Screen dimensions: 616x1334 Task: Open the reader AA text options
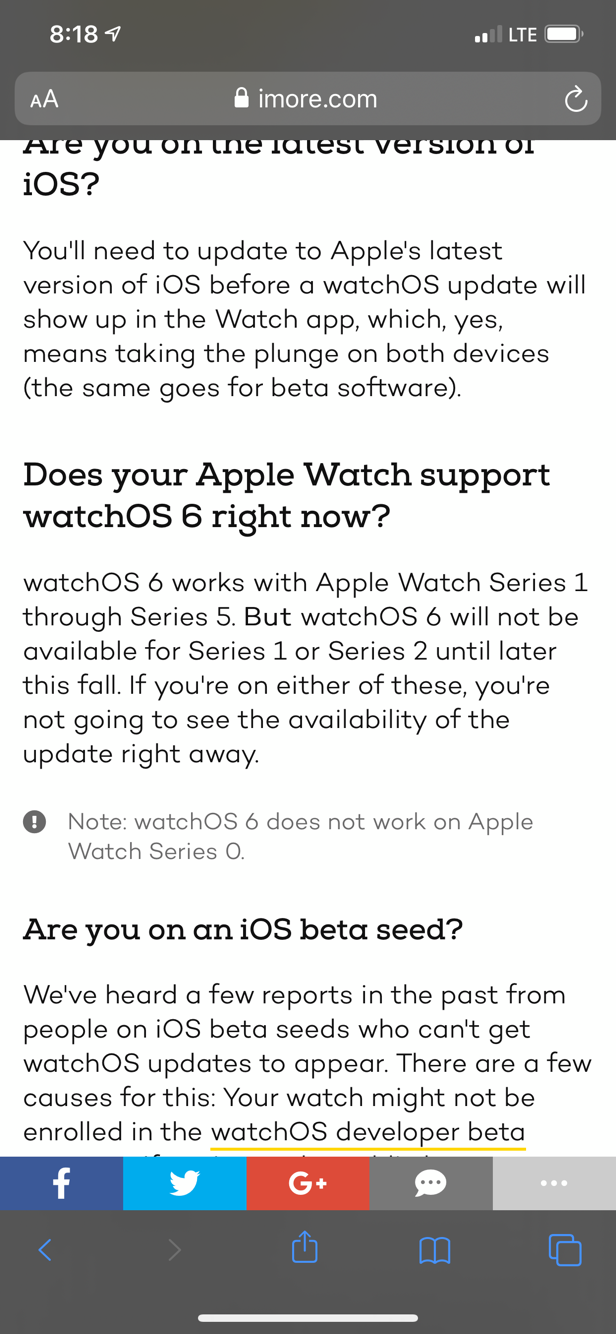click(45, 99)
